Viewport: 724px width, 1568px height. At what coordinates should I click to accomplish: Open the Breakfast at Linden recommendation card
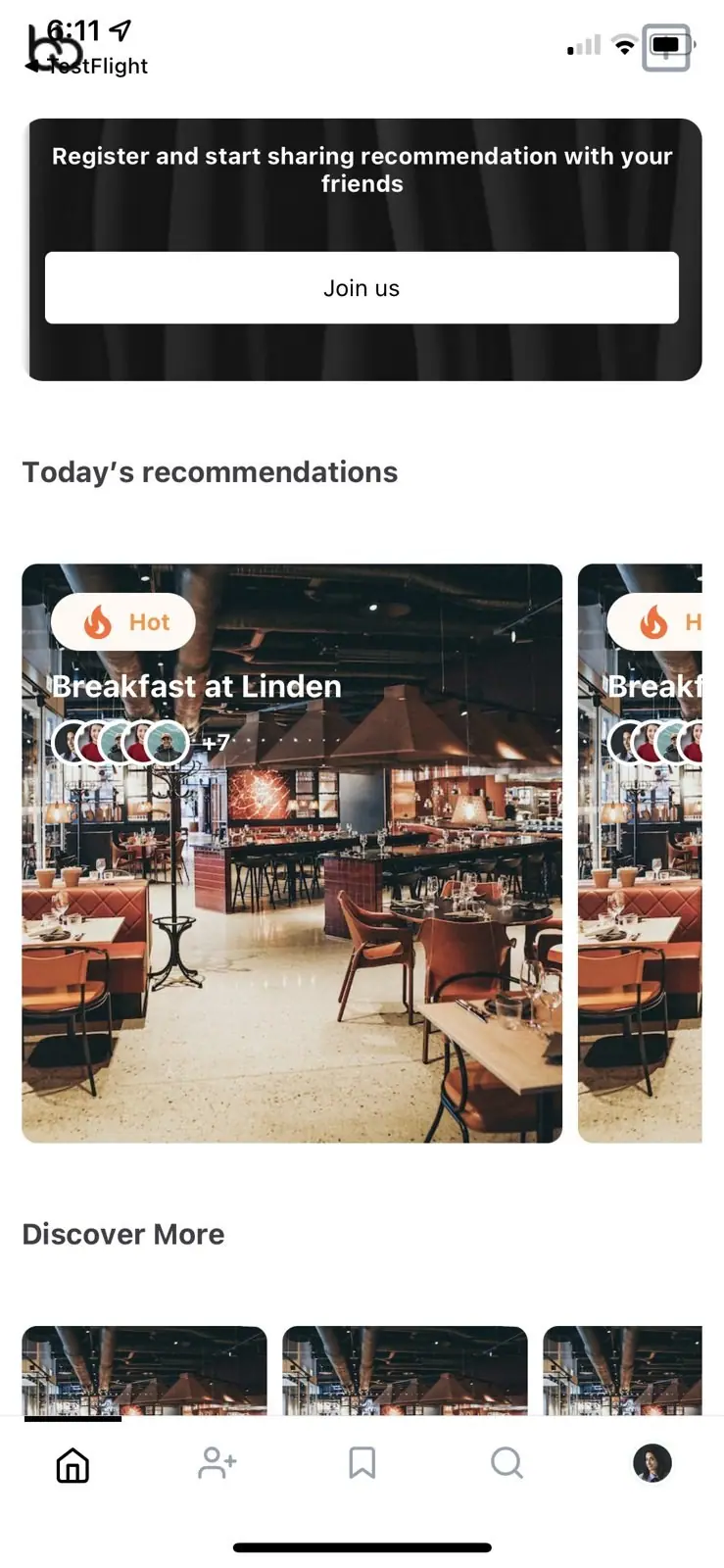(x=292, y=853)
